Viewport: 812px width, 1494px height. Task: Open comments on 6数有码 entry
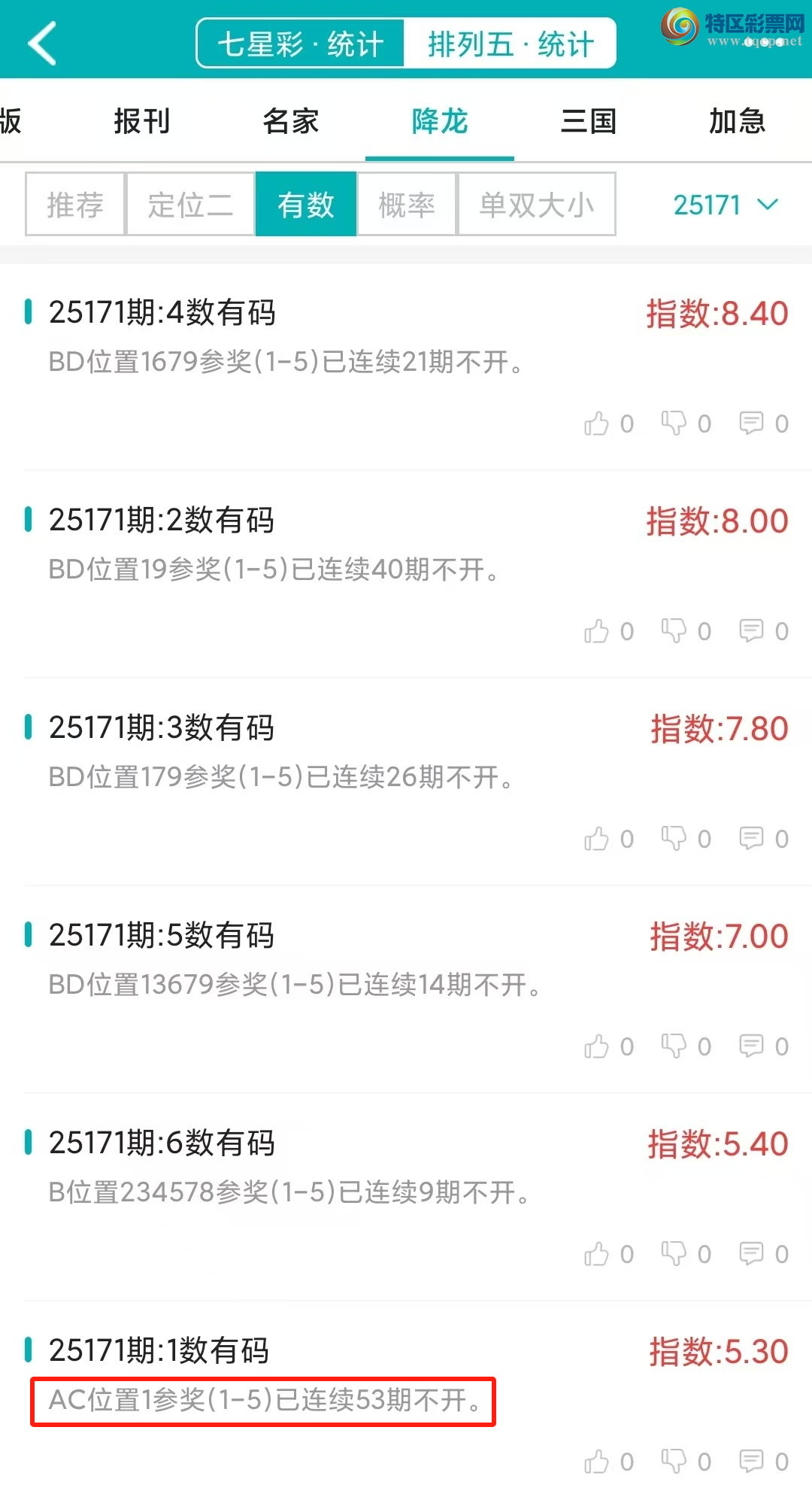click(751, 1254)
